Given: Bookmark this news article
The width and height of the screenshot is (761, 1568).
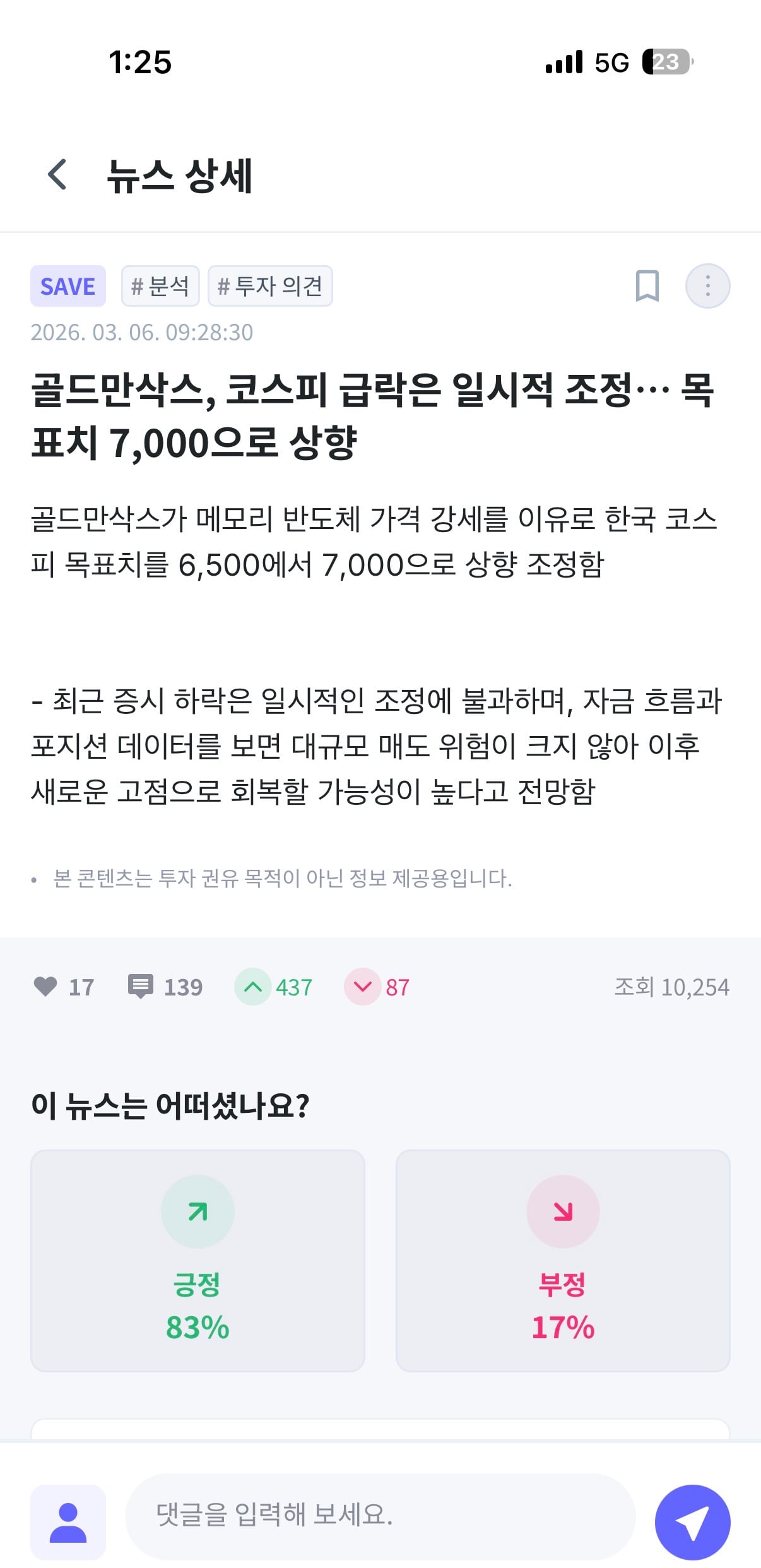Looking at the screenshot, I should [647, 286].
